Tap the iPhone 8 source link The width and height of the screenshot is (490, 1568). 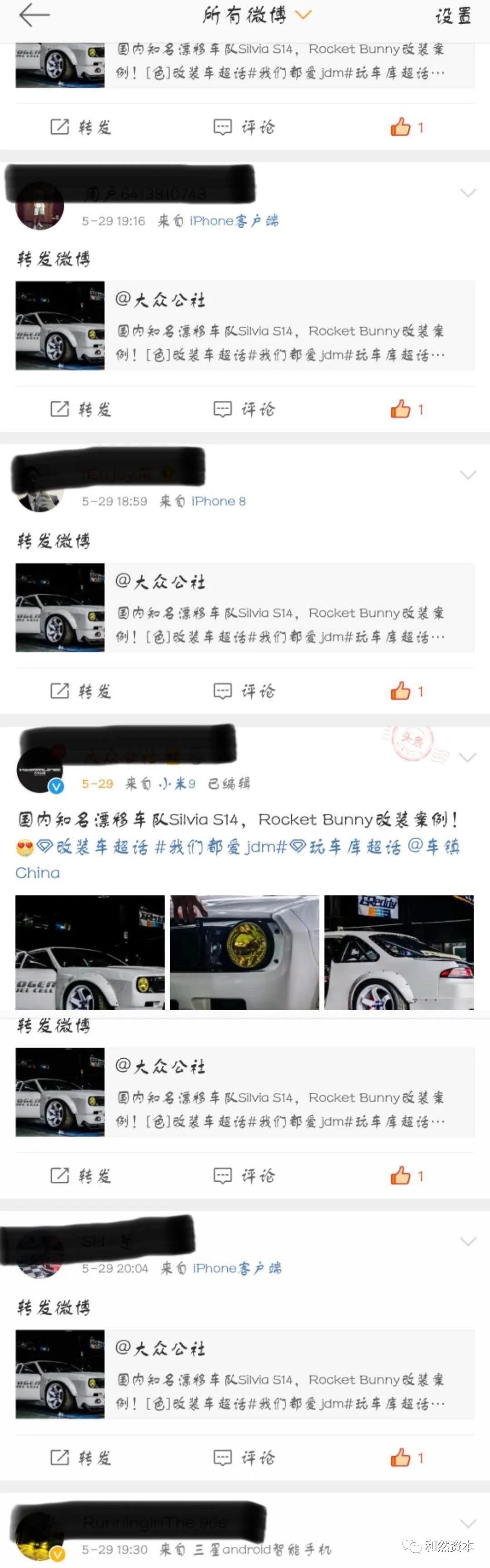tap(218, 501)
